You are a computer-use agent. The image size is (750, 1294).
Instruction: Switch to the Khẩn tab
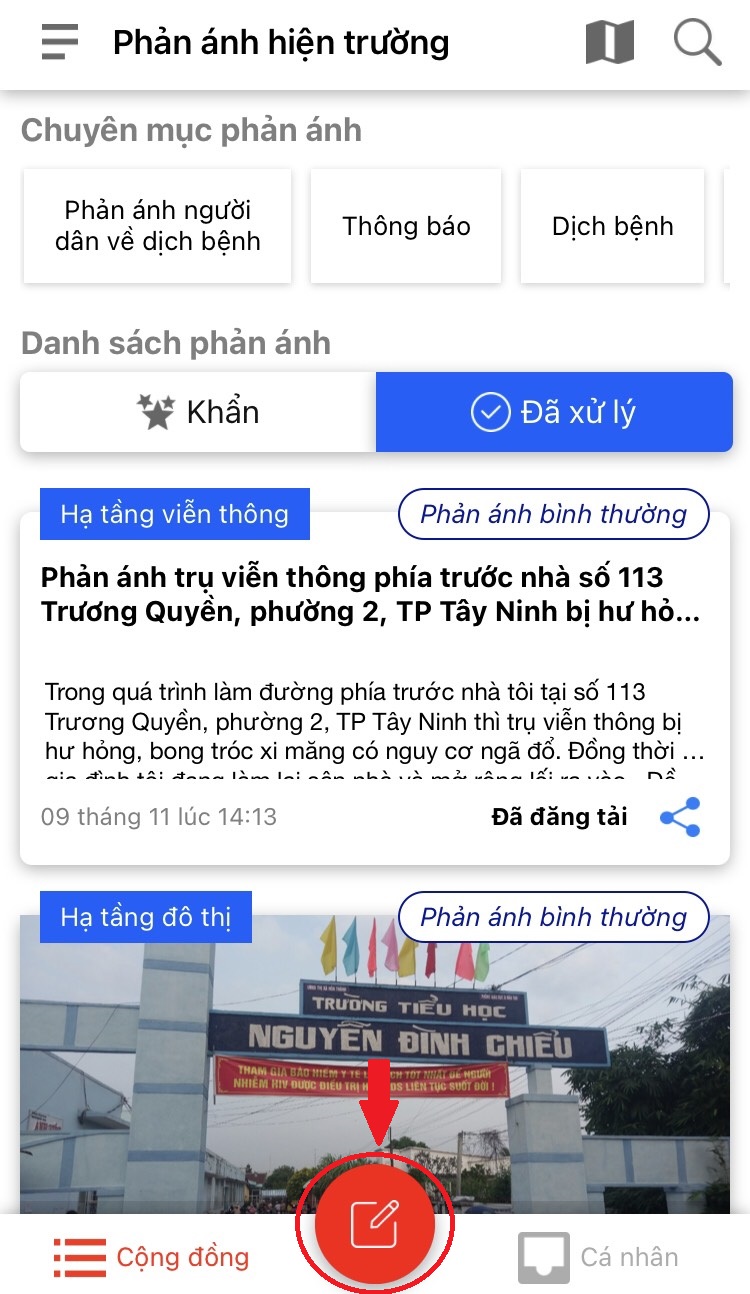[x=198, y=412]
